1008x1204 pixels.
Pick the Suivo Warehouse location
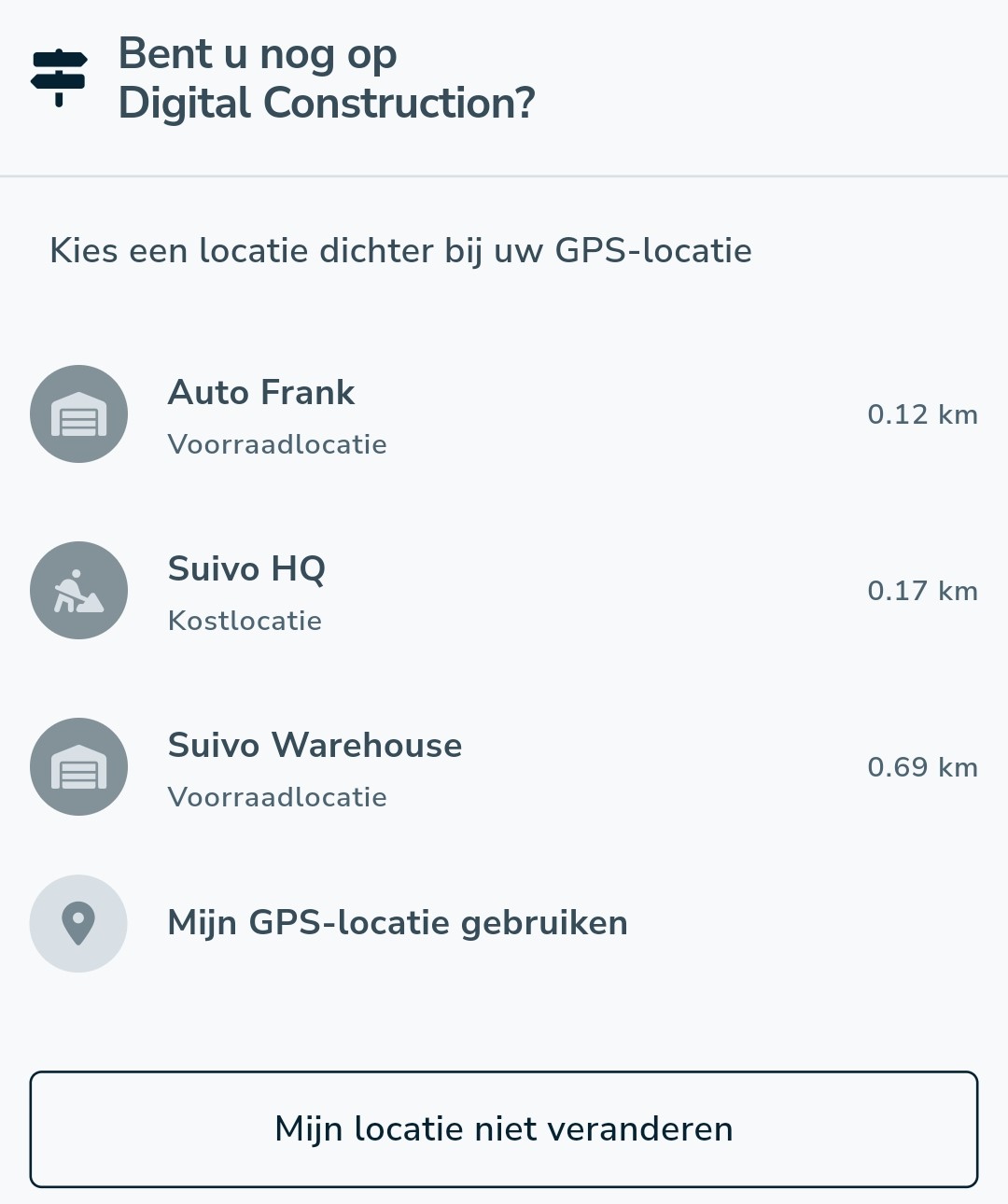tap(504, 767)
